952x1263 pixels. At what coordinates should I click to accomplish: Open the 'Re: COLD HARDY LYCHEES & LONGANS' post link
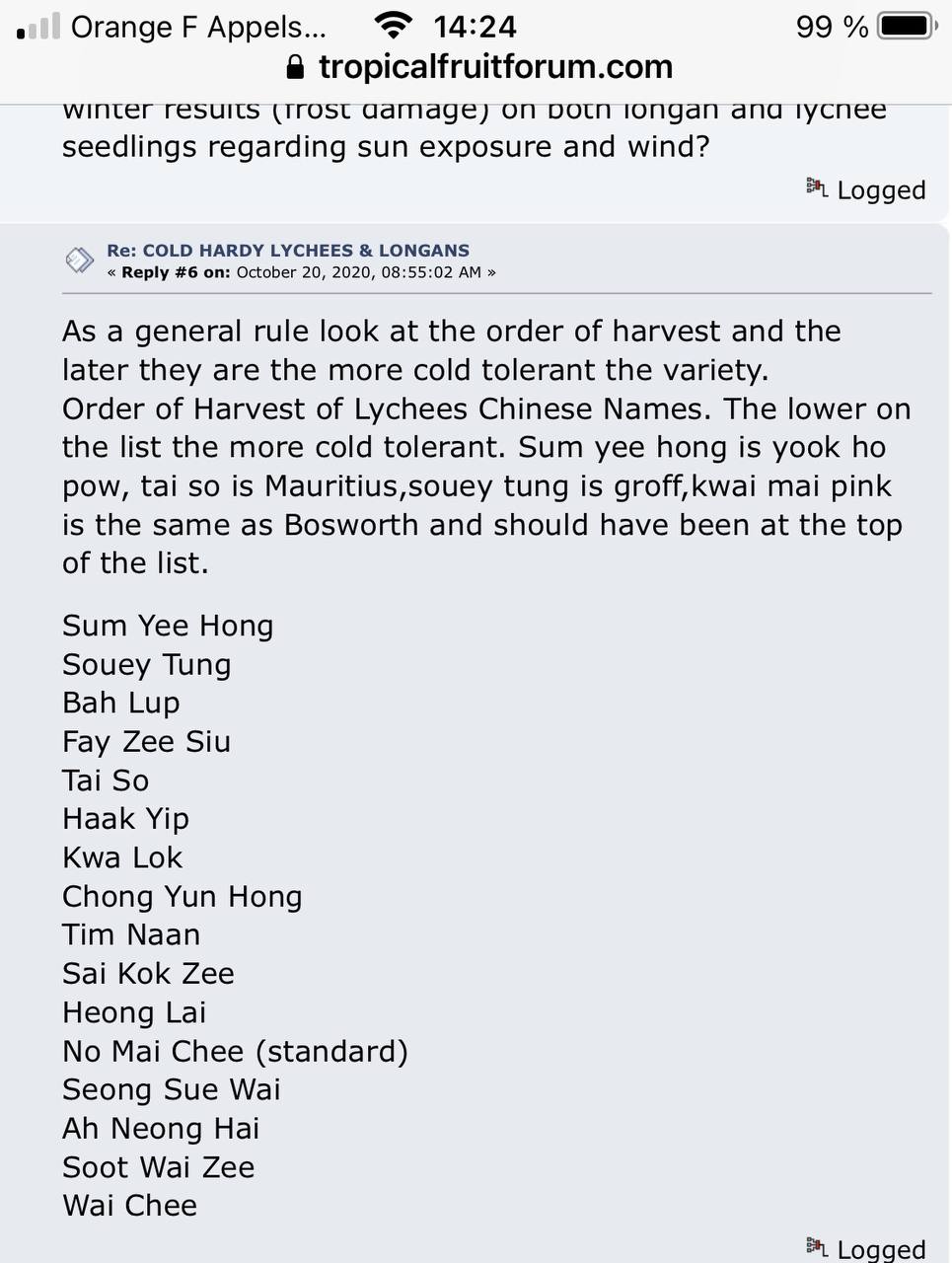point(287,251)
